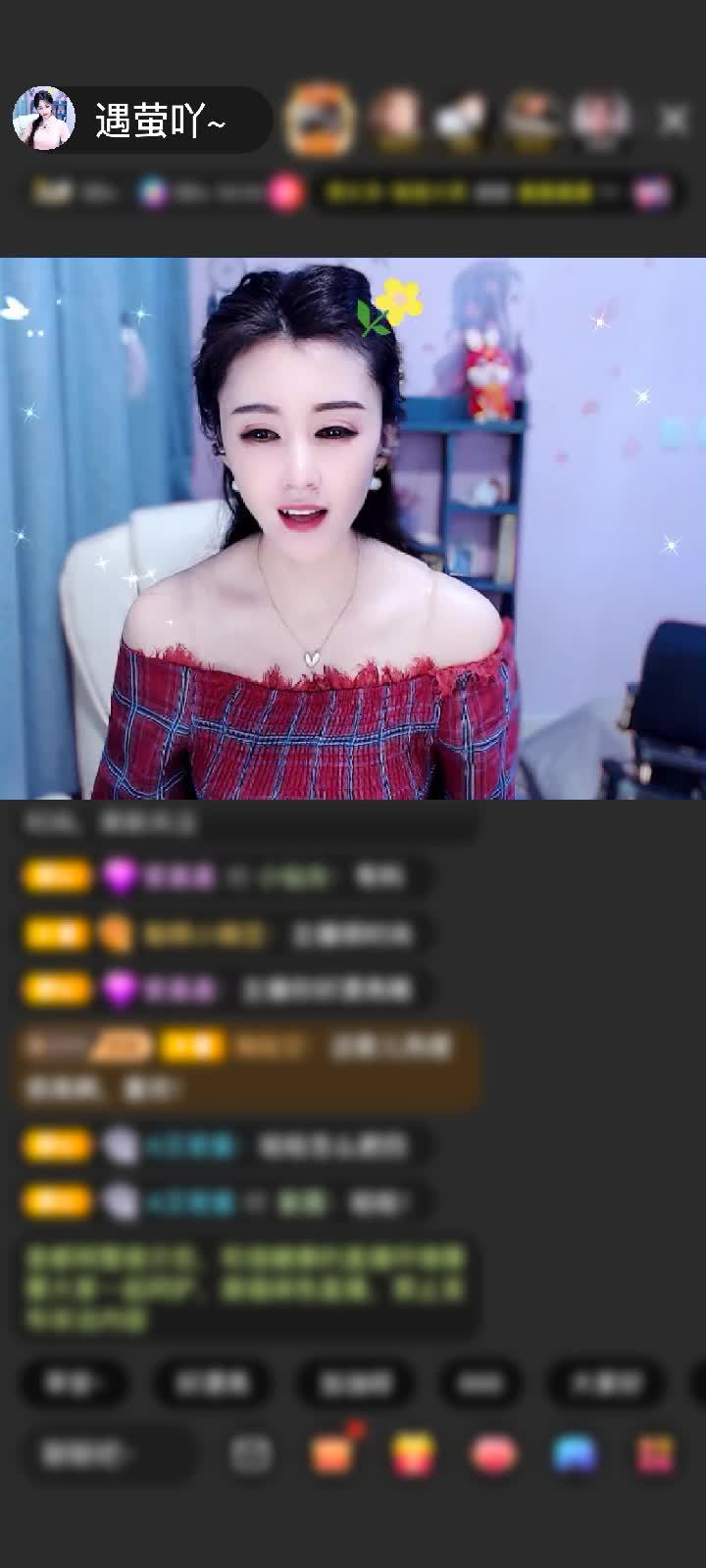Open the pink heart-shaped icon
The width and height of the screenshot is (706, 1568).
click(494, 1454)
